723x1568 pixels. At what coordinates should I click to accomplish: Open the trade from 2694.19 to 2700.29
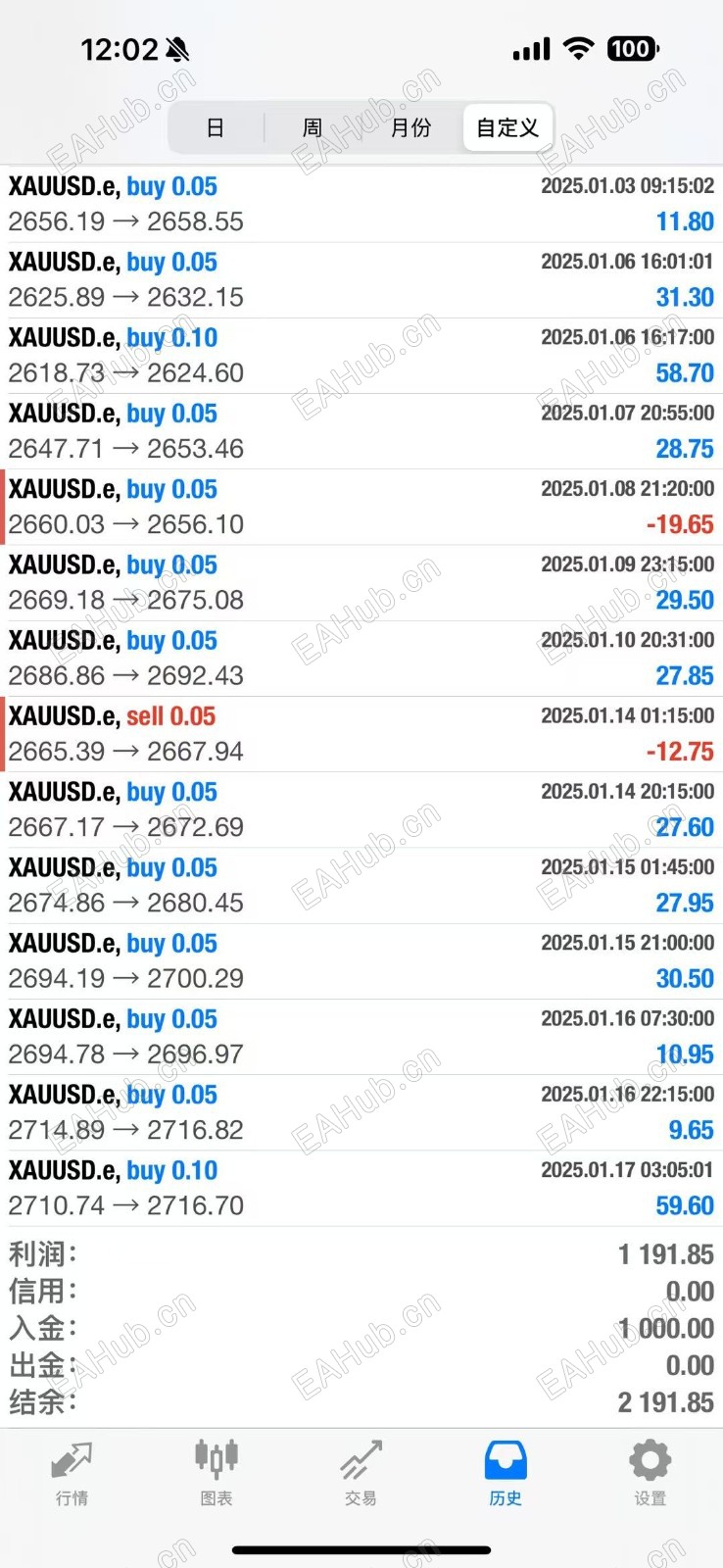(361, 960)
